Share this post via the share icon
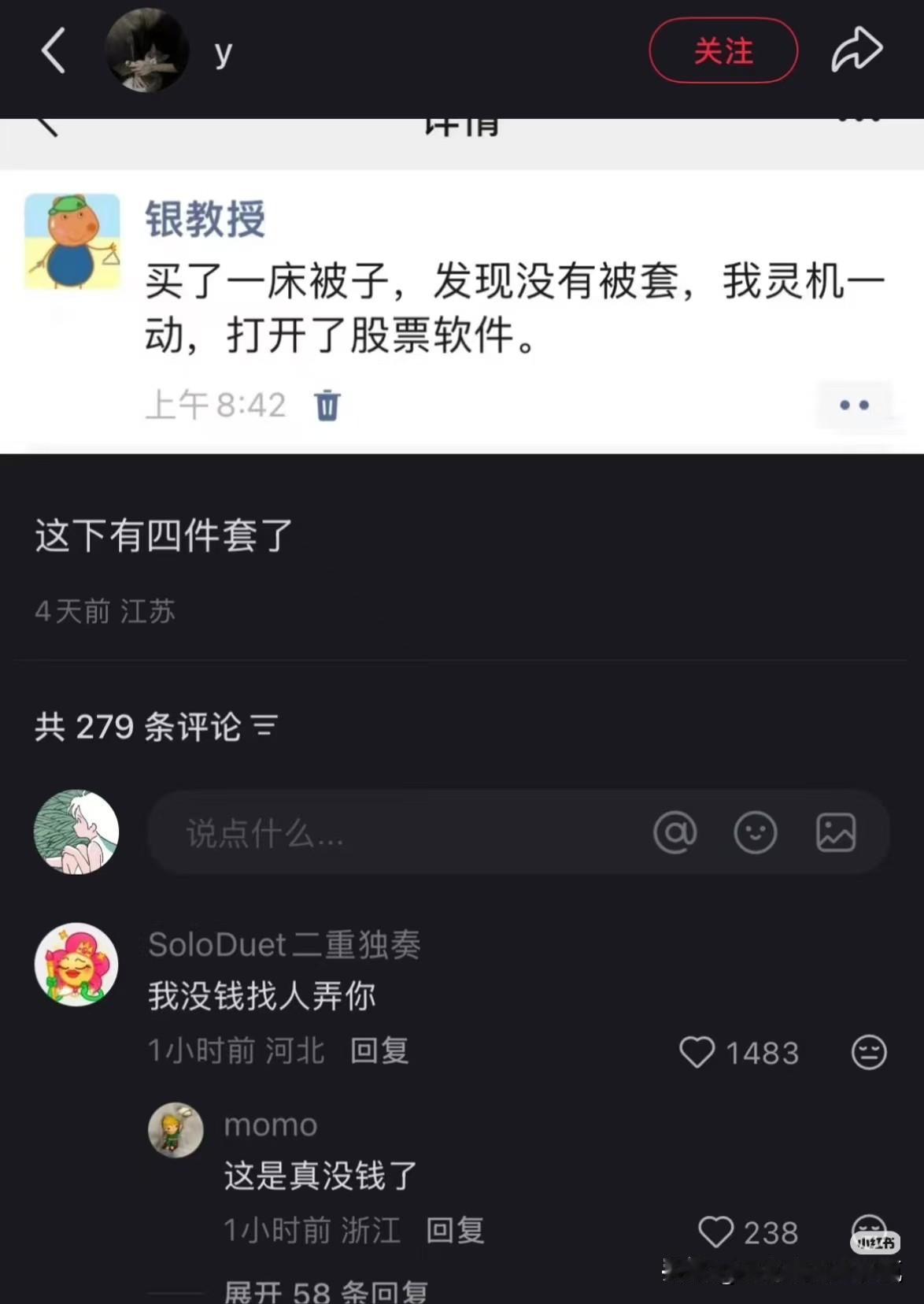Image resolution: width=924 pixels, height=1304 pixels. (x=856, y=49)
